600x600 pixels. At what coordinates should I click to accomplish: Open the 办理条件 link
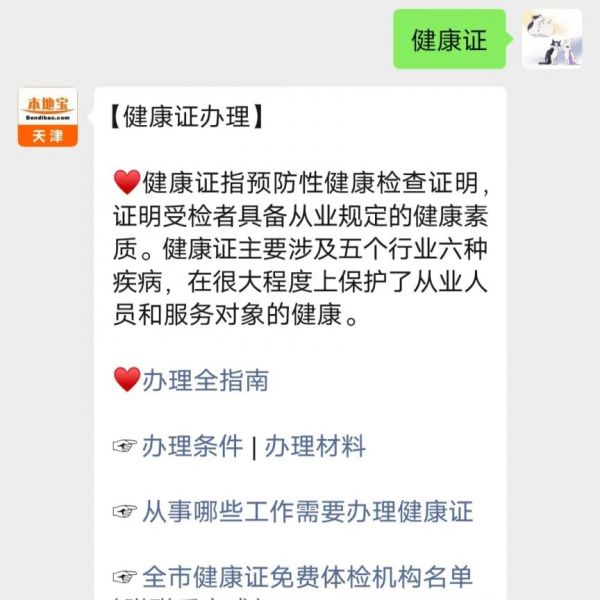(192, 447)
